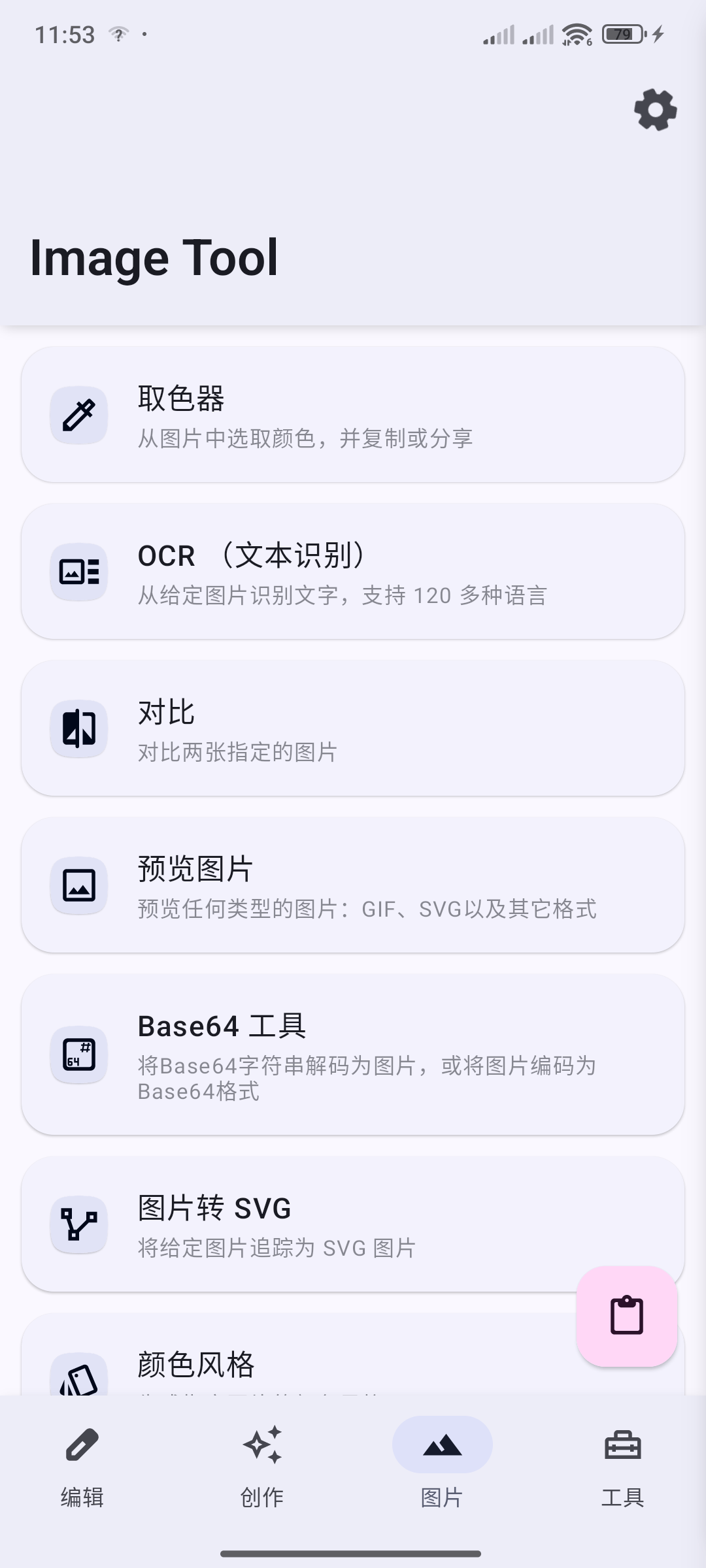Open the Base64 工具 entry
706x1568 pixels.
click(x=353, y=1056)
